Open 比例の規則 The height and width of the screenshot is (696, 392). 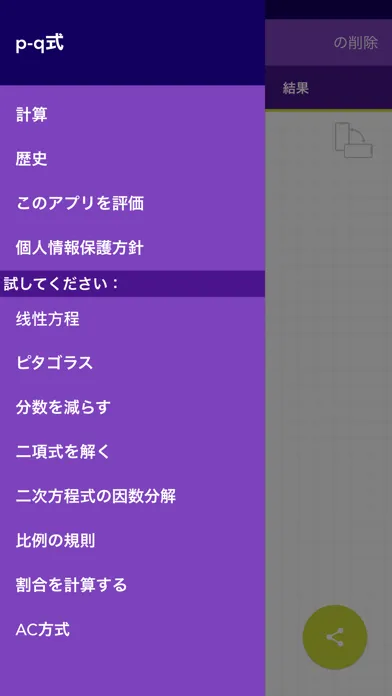point(132,541)
